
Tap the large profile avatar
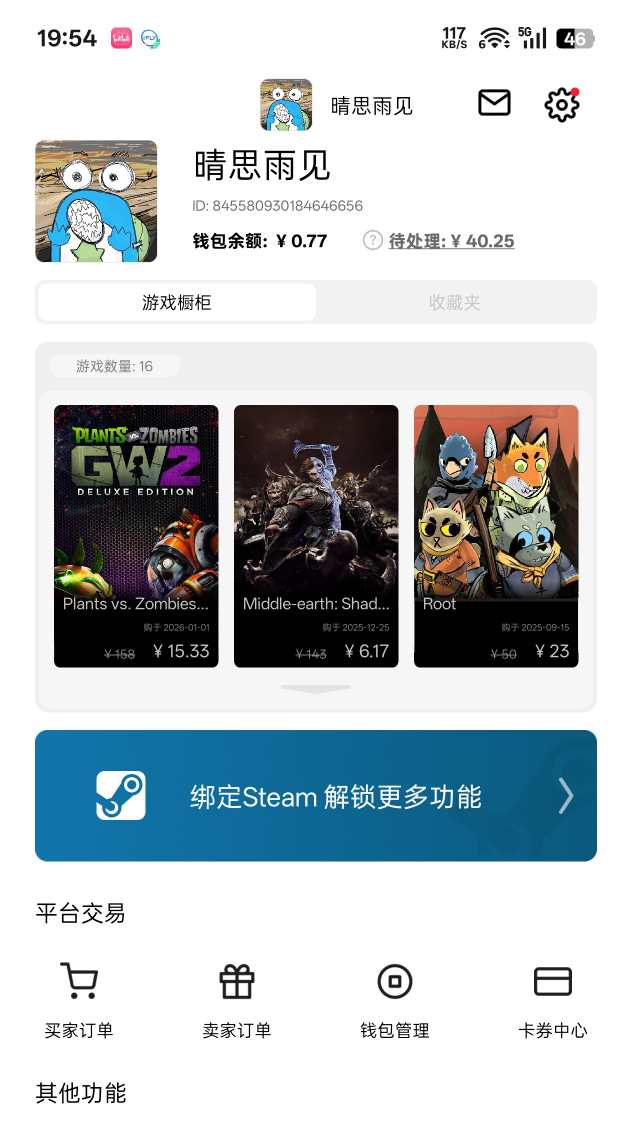pos(96,201)
